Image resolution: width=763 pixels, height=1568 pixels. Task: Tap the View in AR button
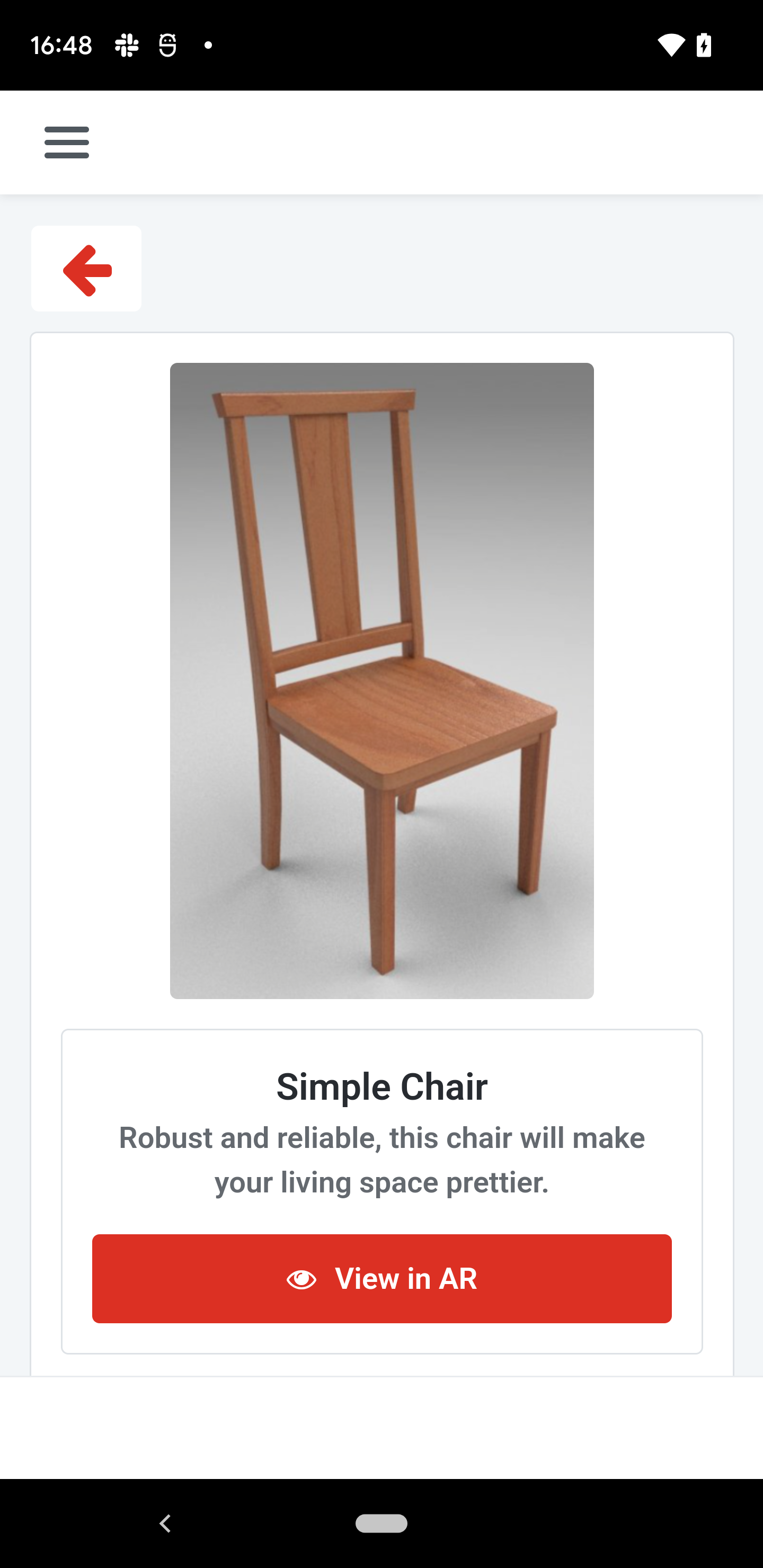click(x=382, y=1278)
